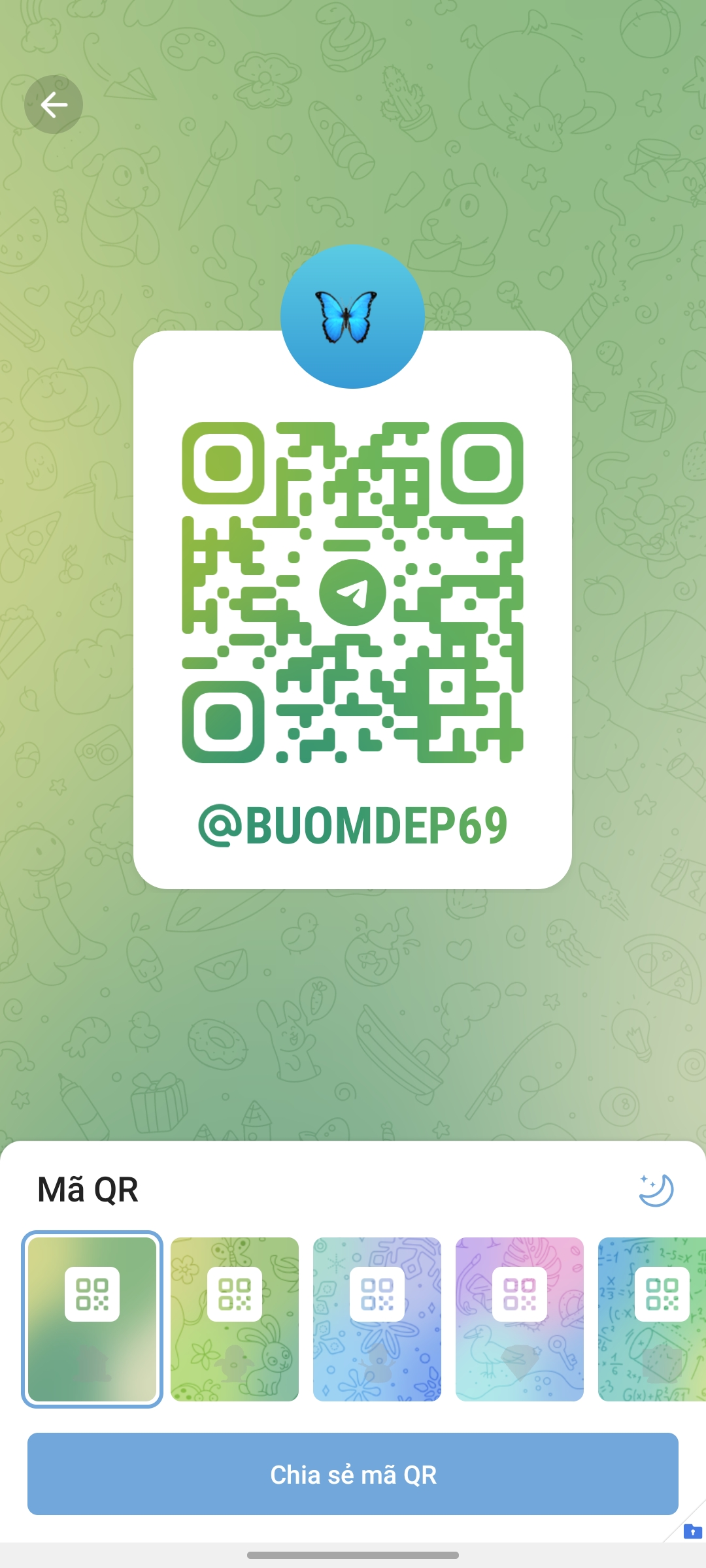Tap Chia sẻ mã QR button
Viewport: 706px width, 1568px height.
click(x=353, y=1474)
